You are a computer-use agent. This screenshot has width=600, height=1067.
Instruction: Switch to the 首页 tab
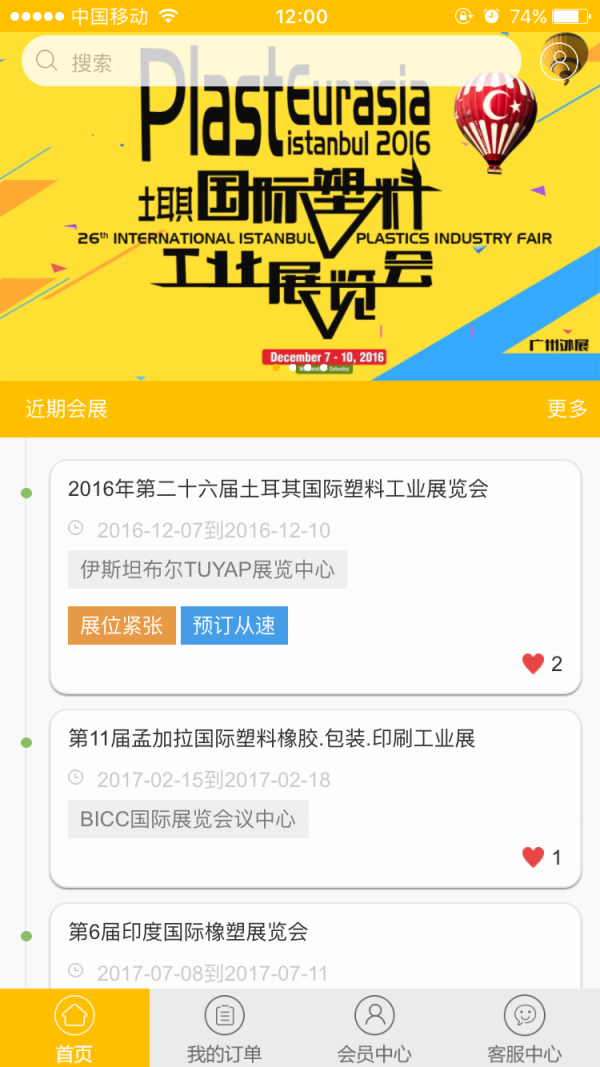[74, 1028]
